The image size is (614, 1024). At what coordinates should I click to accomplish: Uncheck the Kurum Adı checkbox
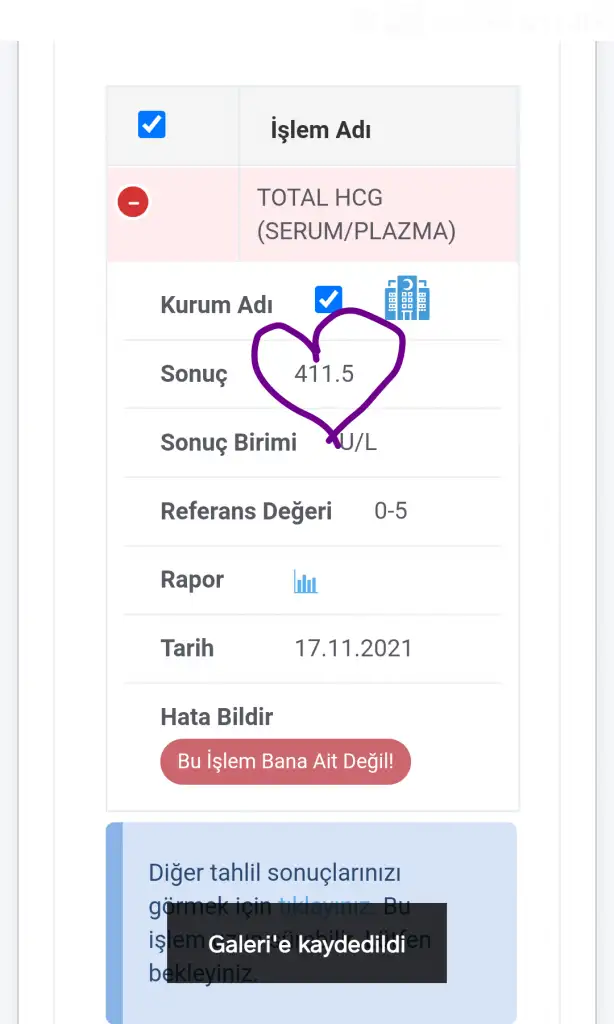pyautogui.click(x=328, y=299)
